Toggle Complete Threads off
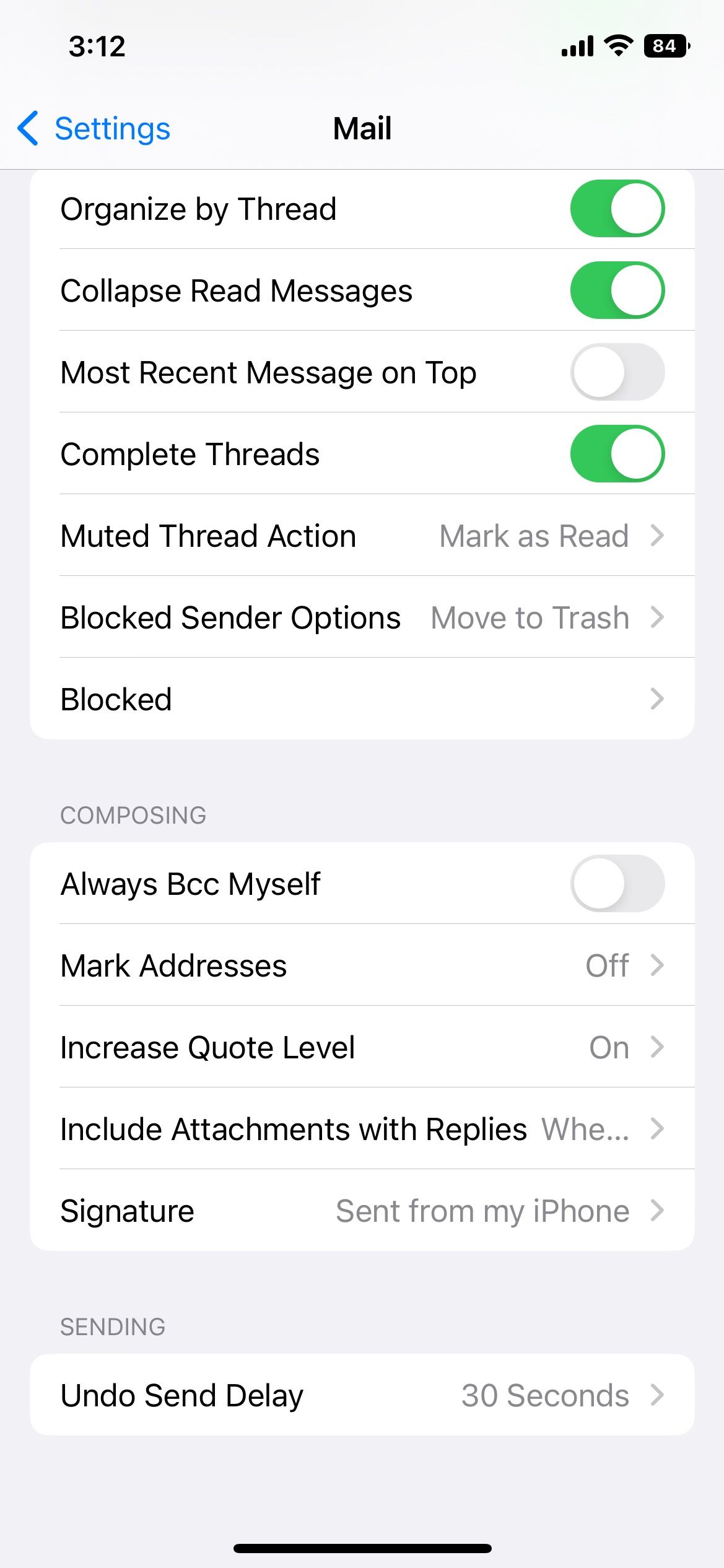The image size is (724, 1568). [617, 454]
